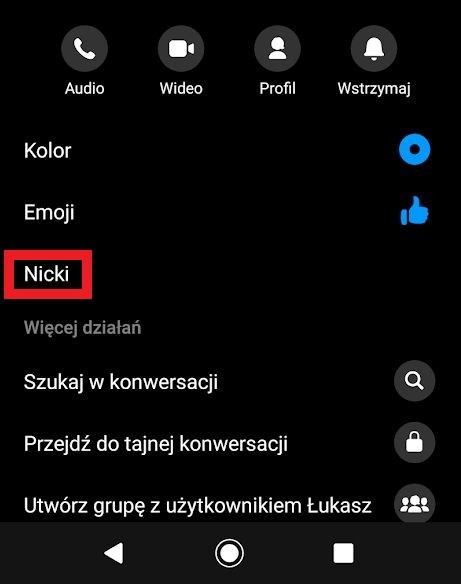Open the Kolor chat color setting
461x584 pixels.
(x=230, y=150)
